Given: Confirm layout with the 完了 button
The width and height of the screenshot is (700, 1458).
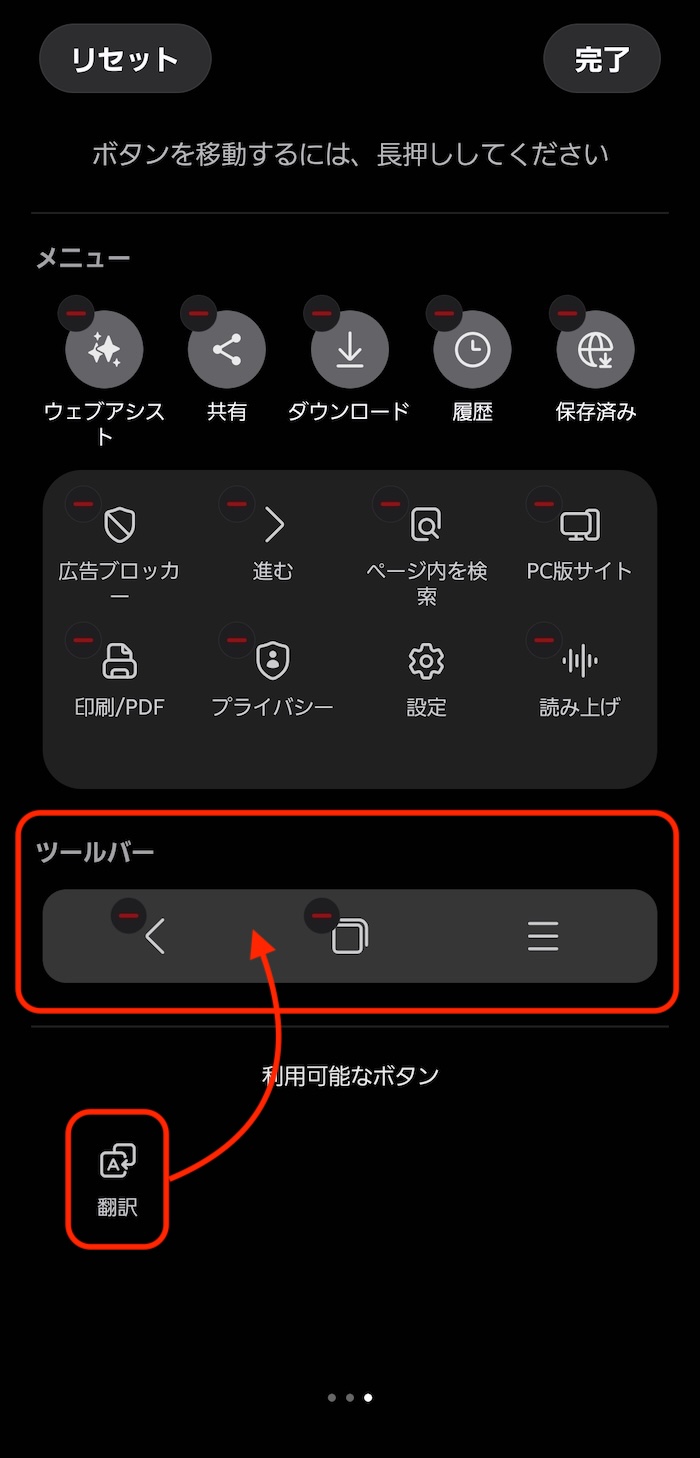Looking at the screenshot, I should pos(601,59).
